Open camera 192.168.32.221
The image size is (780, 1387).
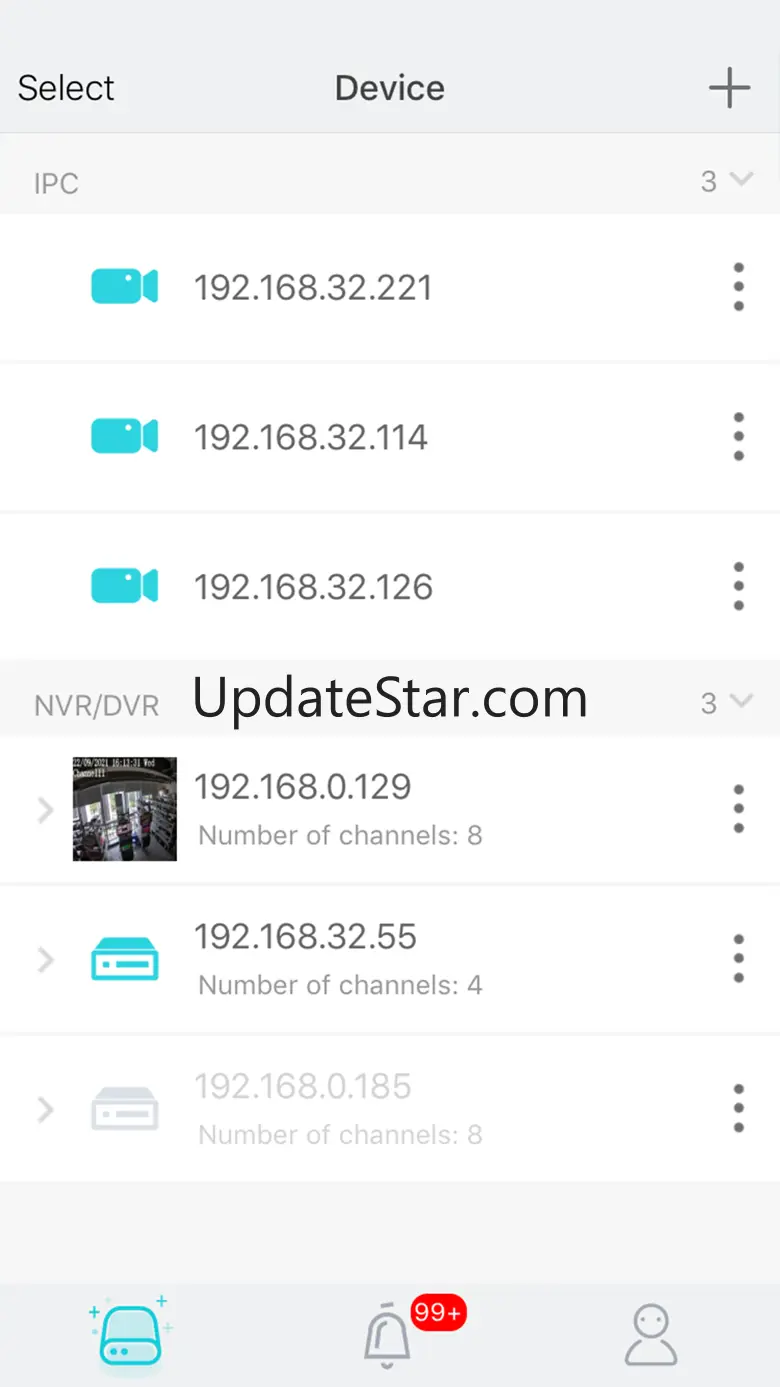pos(312,288)
